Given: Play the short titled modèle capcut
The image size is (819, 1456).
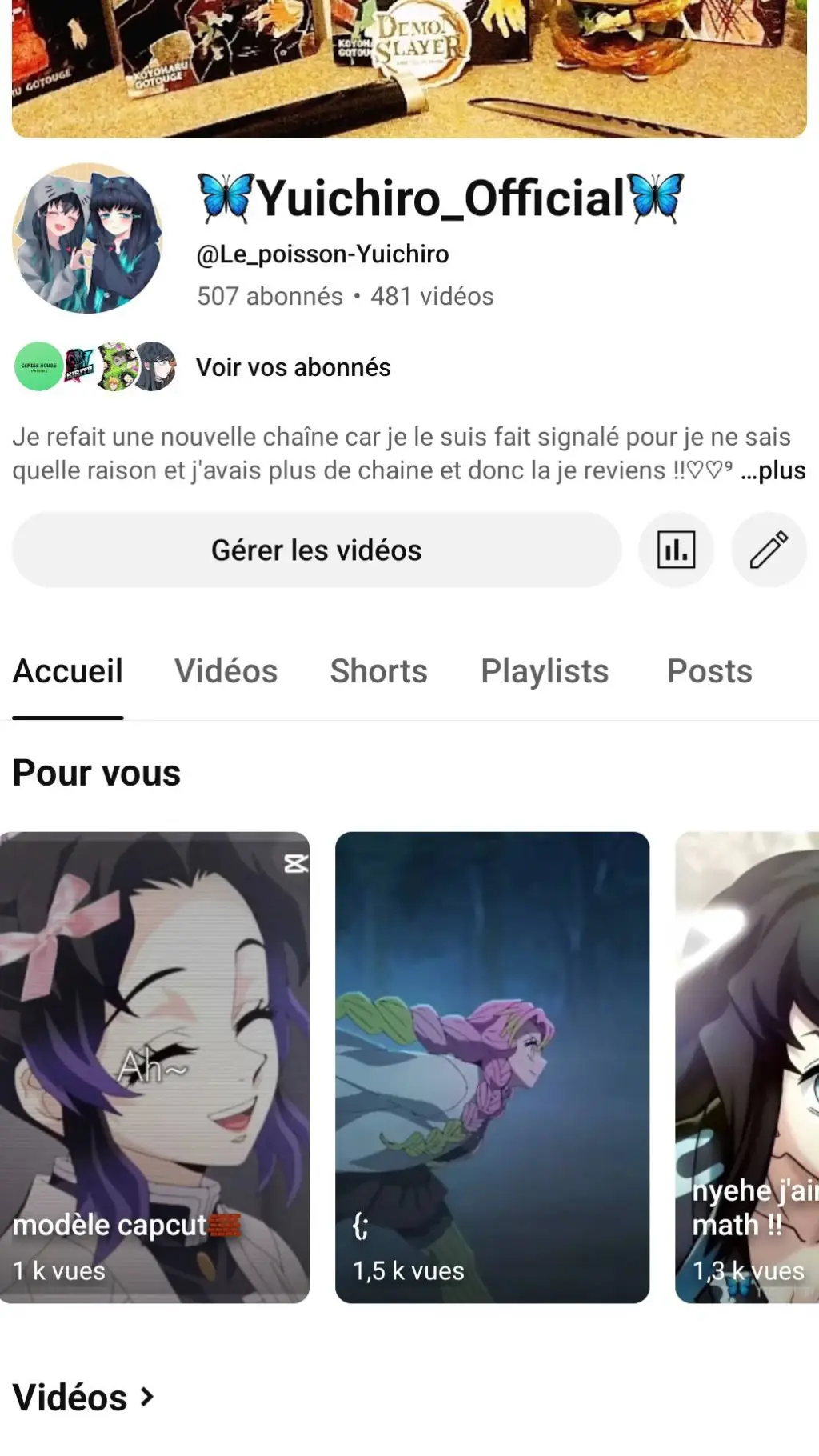Looking at the screenshot, I should coord(154,1066).
